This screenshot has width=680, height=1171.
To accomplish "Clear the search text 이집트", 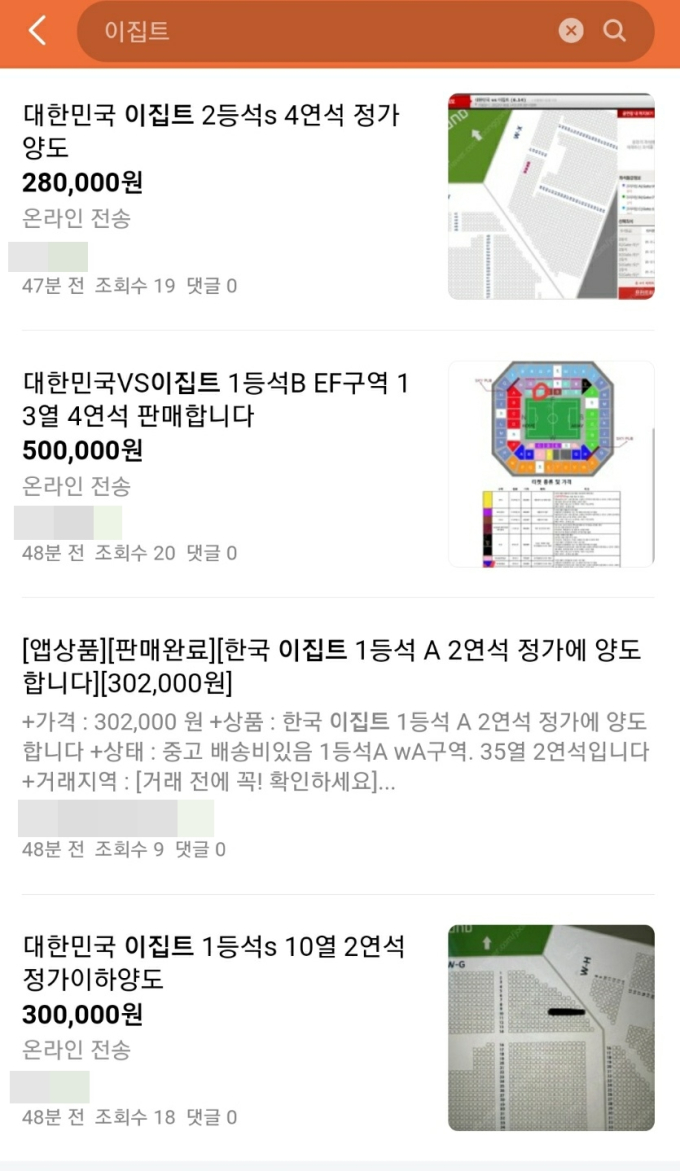I will point(571,31).
